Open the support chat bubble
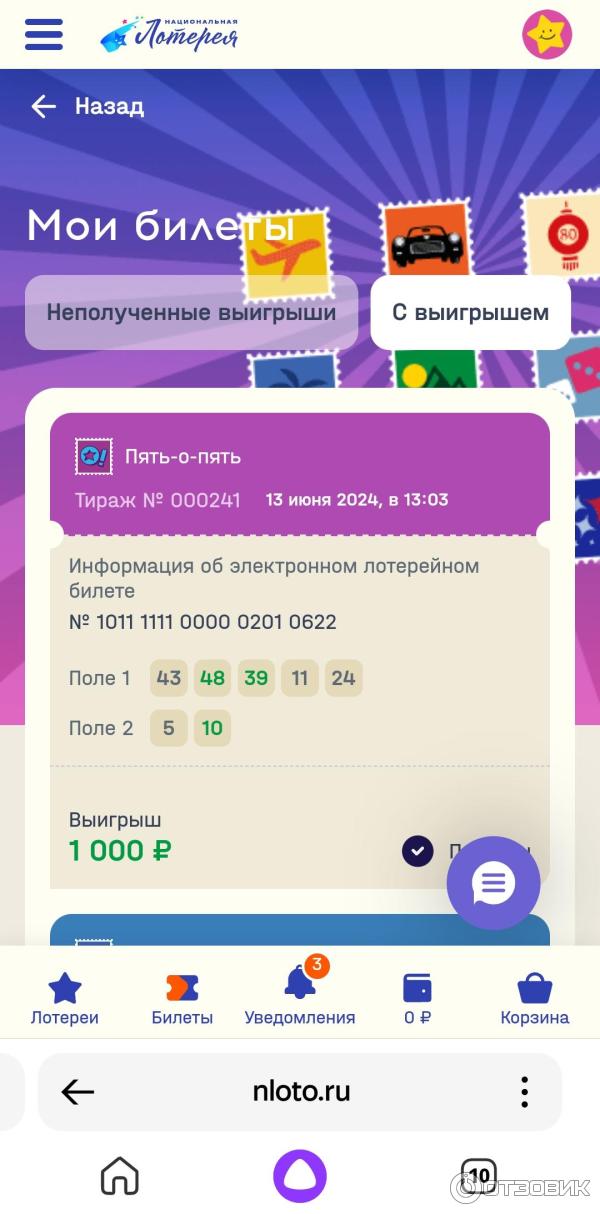The width and height of the screenshot is (600, 1214). 493,883
